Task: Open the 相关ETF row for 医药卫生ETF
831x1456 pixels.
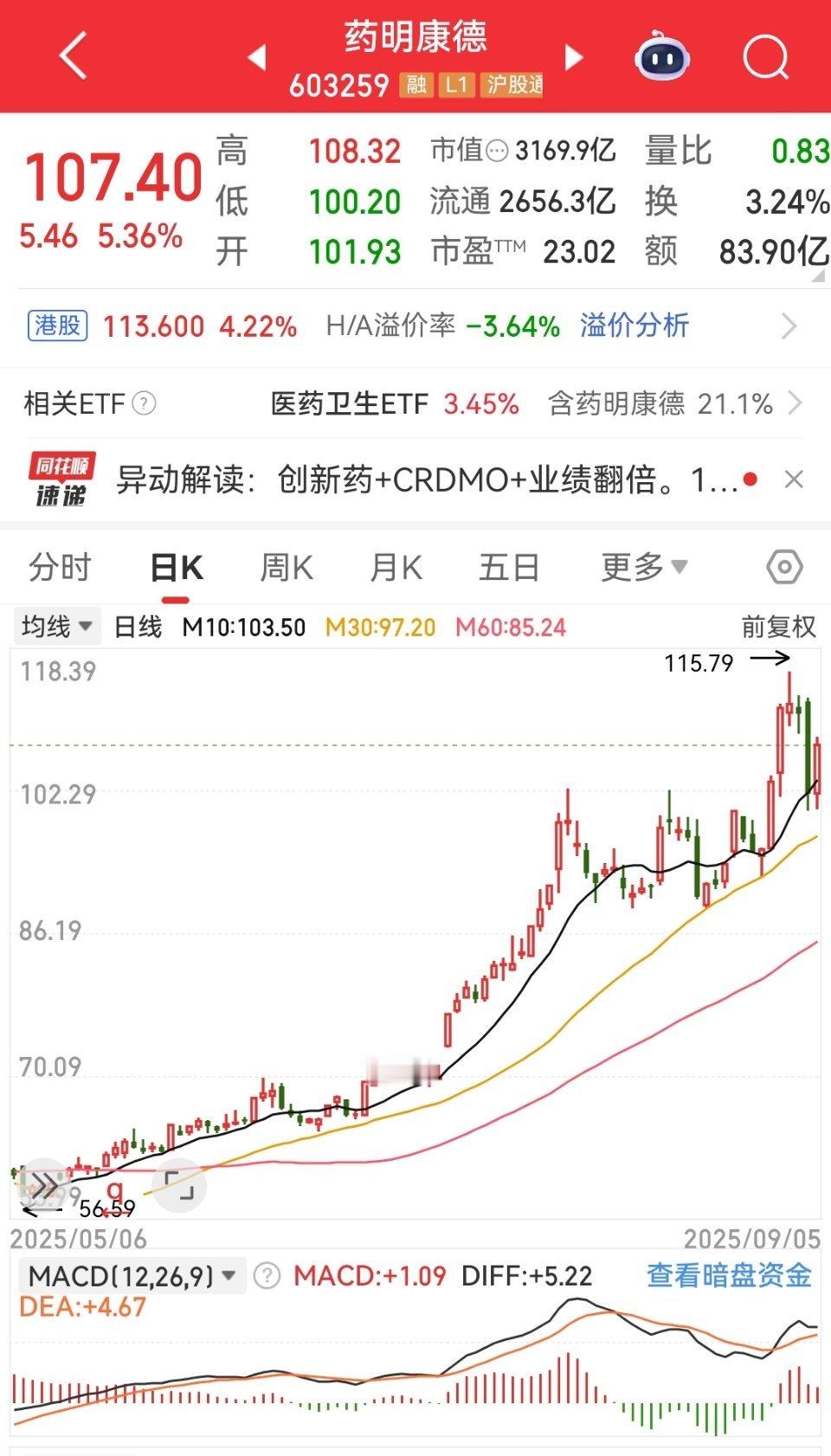Action: [414, 403]
